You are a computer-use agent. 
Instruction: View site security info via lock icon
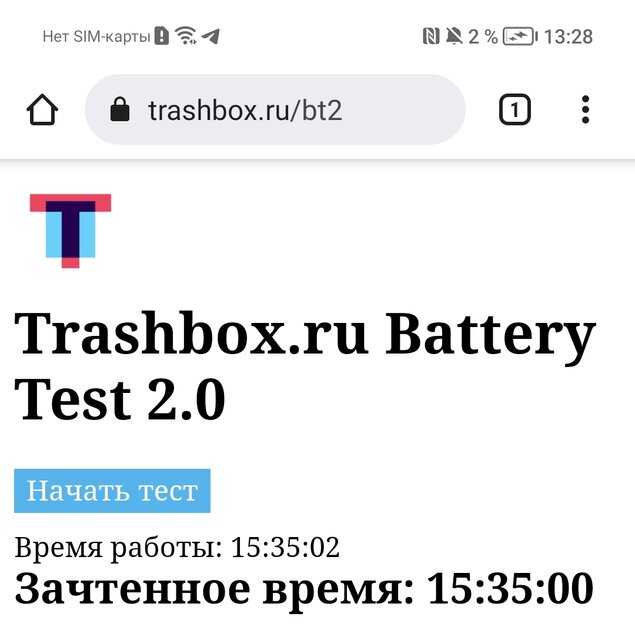click(x=120, y=110)
